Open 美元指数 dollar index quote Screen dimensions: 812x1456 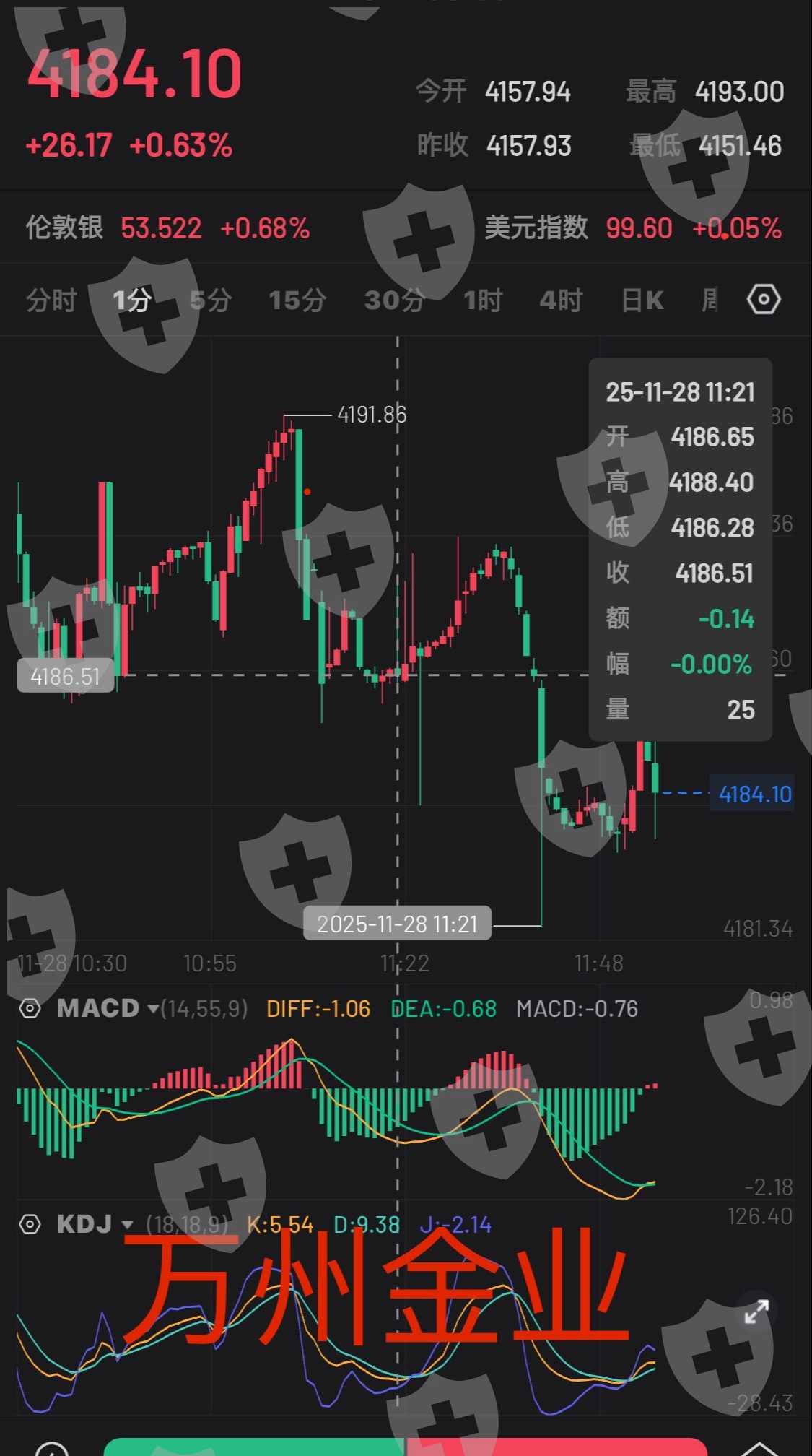(633, 228)
